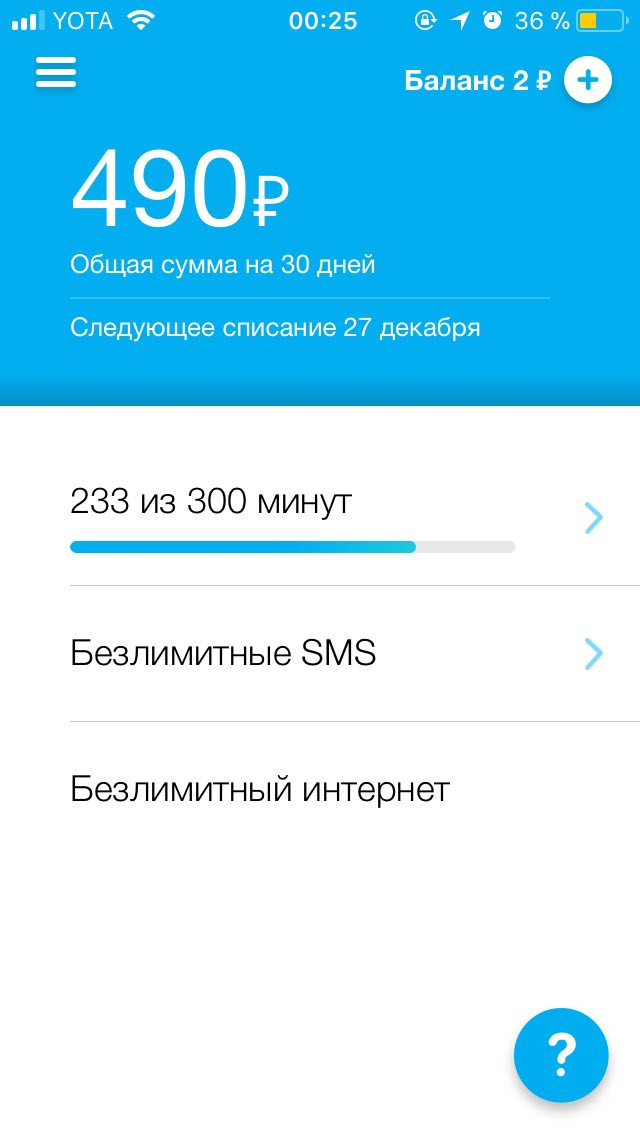Open help with the question mark button
The image size is (640, 1136).
pyautogui.click(x=561, y=1055)
